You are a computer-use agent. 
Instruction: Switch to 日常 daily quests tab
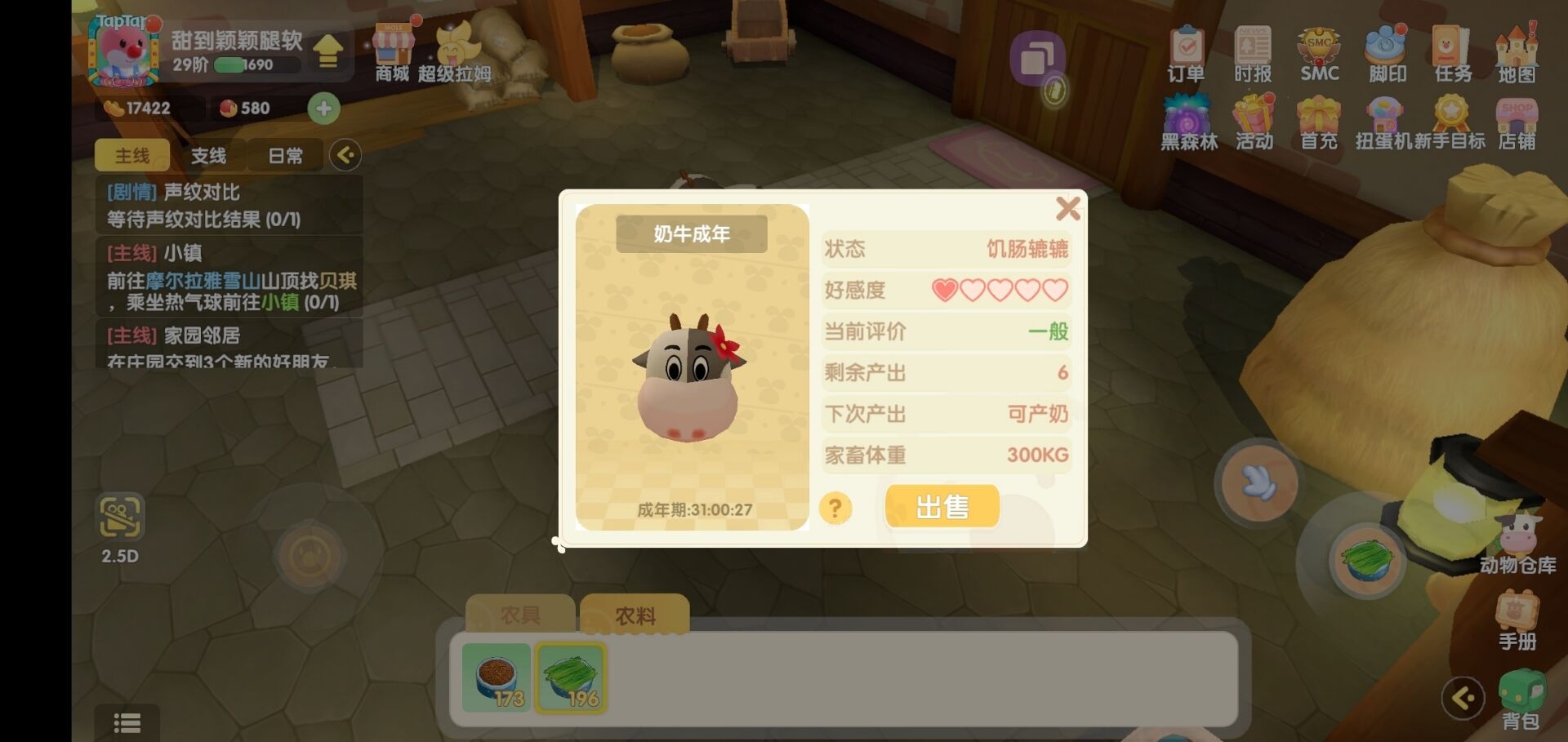click(x=285, y=155)
